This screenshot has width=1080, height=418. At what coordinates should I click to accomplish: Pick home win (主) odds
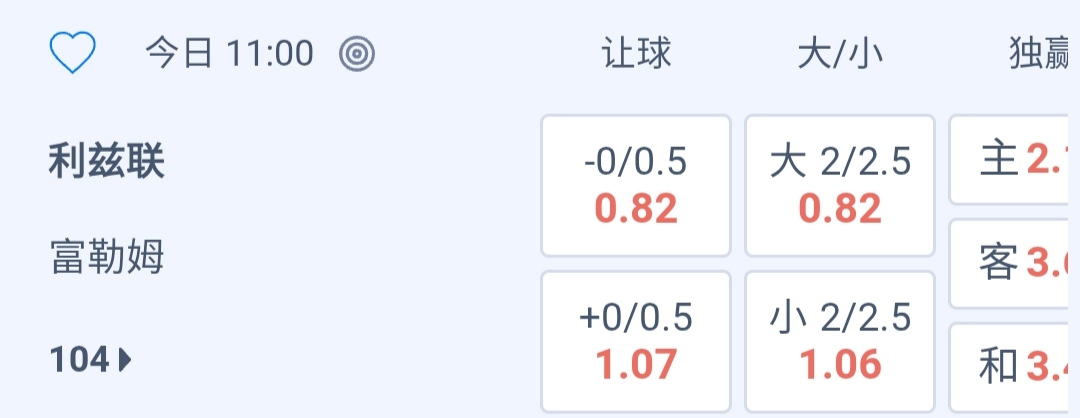[x=1015, y=160]
